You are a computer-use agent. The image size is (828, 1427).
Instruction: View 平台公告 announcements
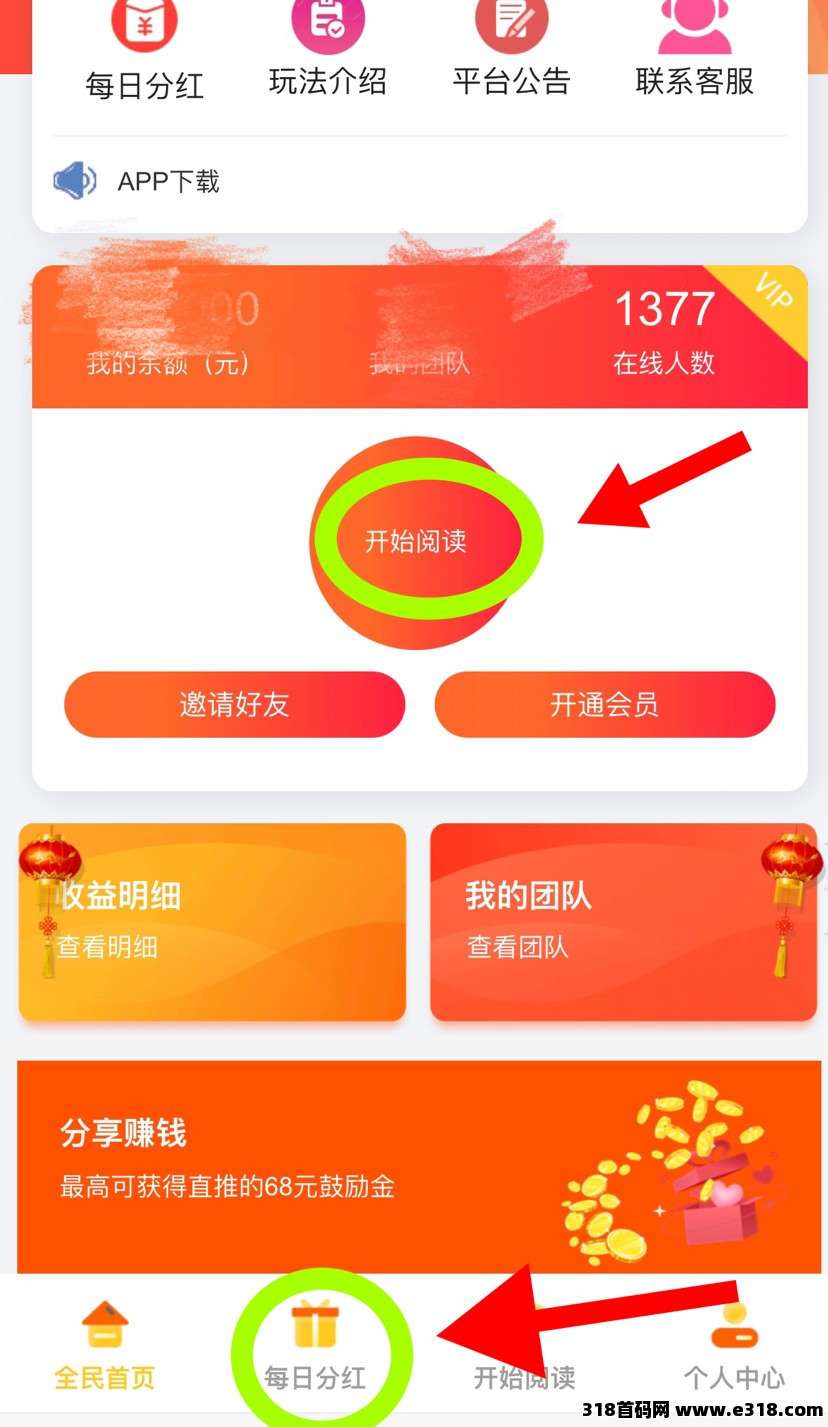point(511,52)
